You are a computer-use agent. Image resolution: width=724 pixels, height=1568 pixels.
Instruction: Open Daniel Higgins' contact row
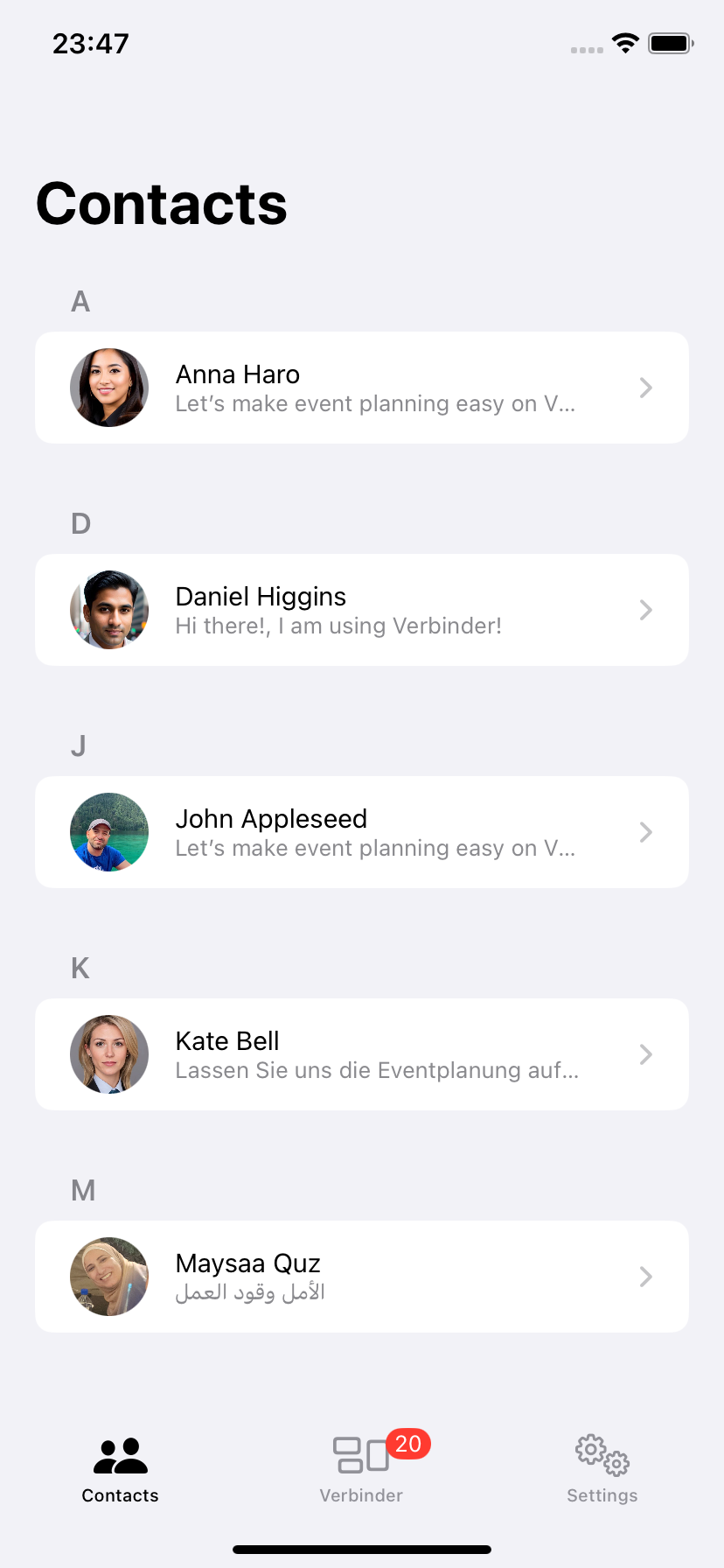point(362,610)
